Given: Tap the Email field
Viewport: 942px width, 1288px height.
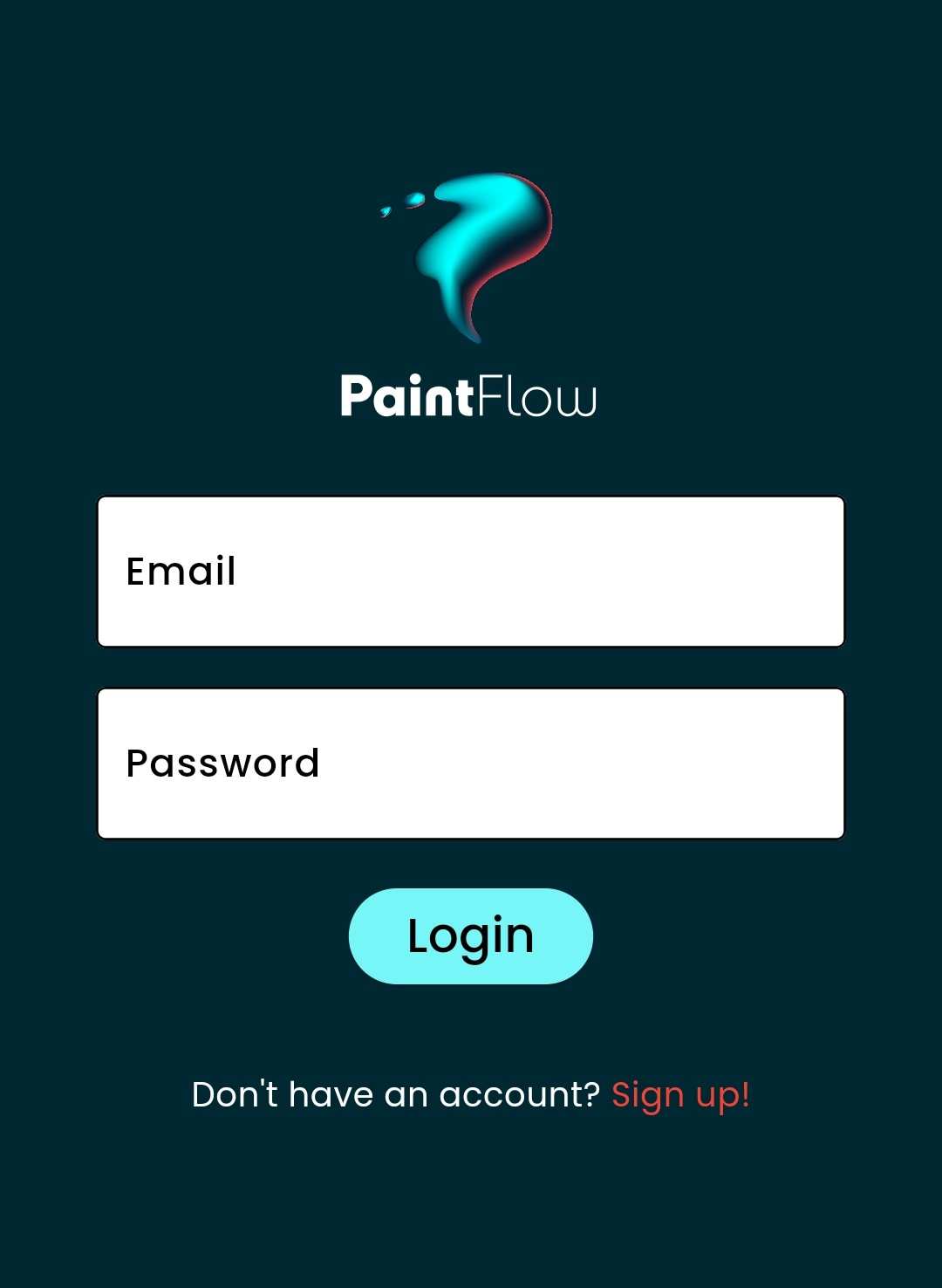Looking at the screenshot, I should [471, 572].
